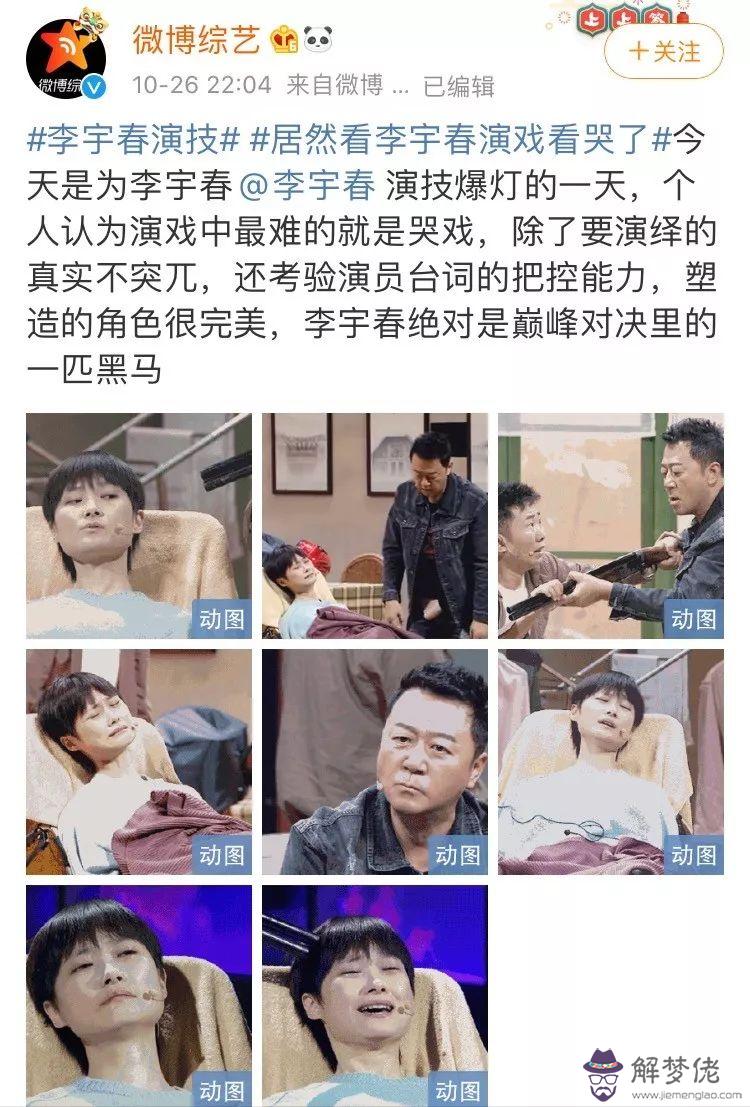This screenshot has width=750, height=1107.
Task: Open the close-up GIF of a man in a denim jacket
Action: 375,761
